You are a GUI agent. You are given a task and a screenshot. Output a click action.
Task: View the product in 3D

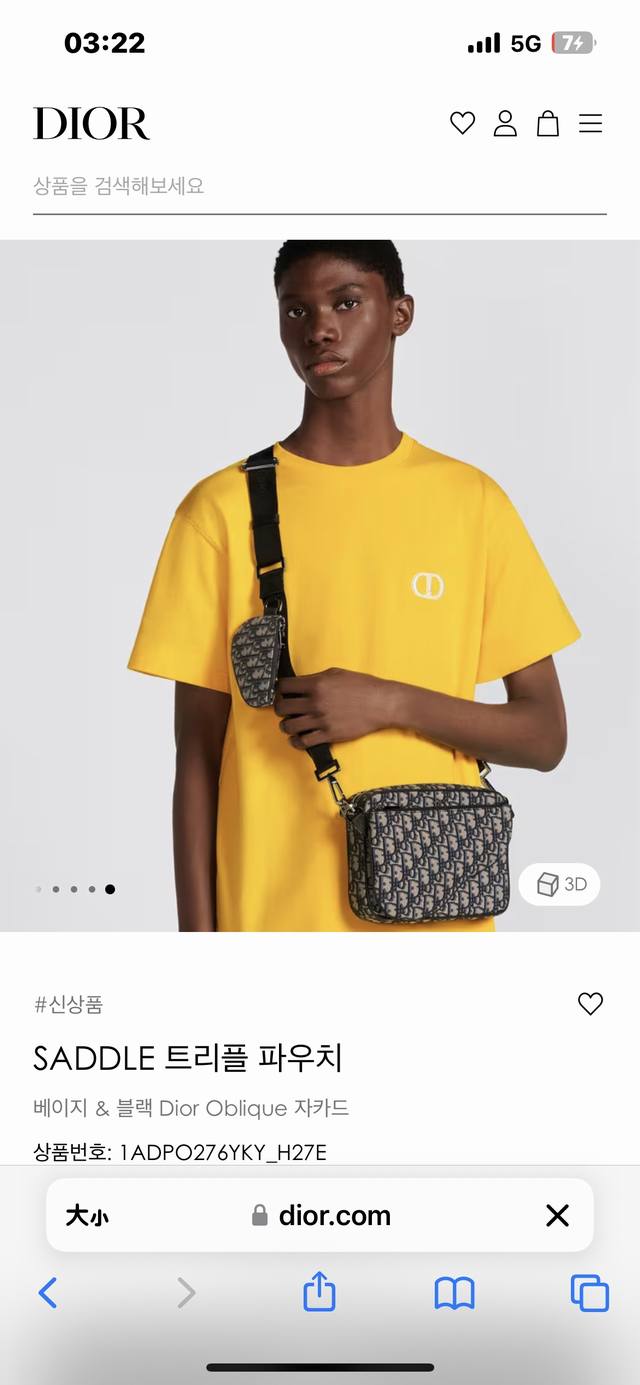(560, 884)
